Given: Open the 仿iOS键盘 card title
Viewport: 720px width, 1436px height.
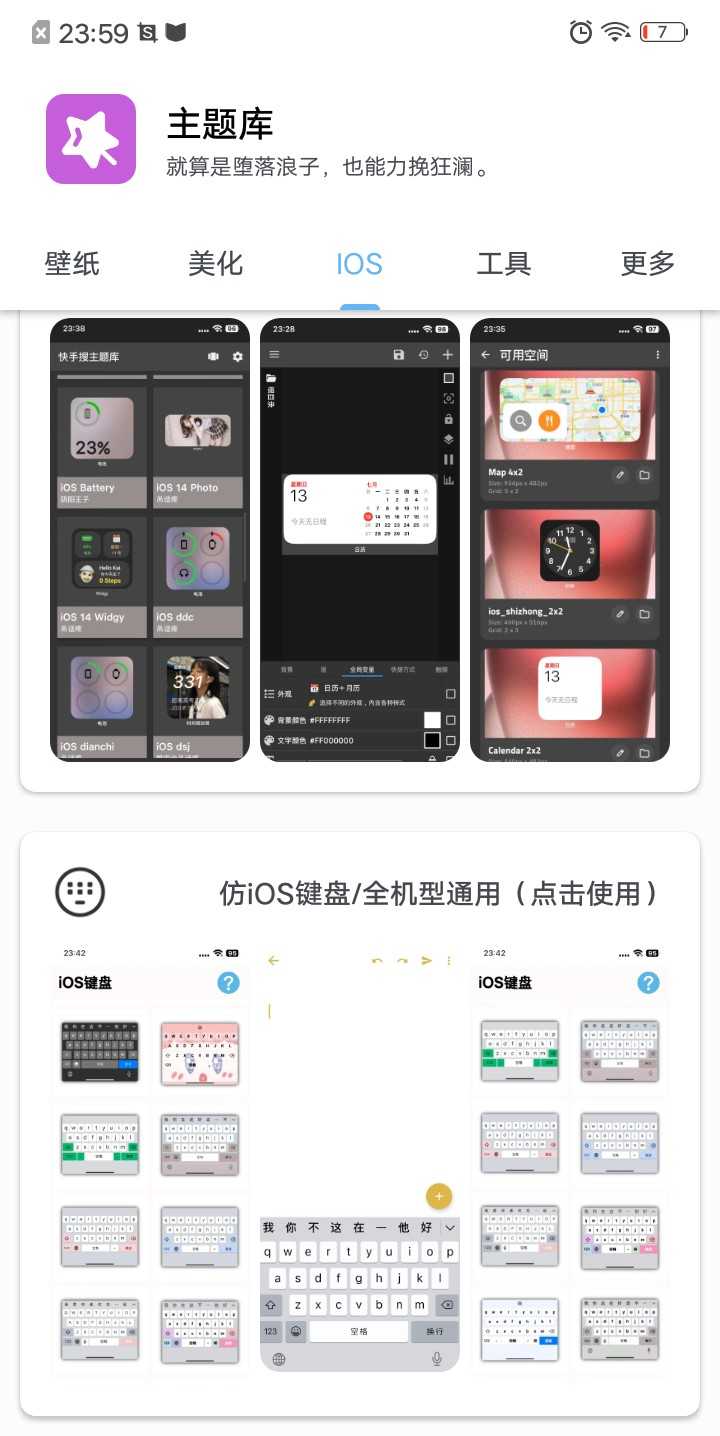Looking at the screenshot, I should click(x=438, y=893).
